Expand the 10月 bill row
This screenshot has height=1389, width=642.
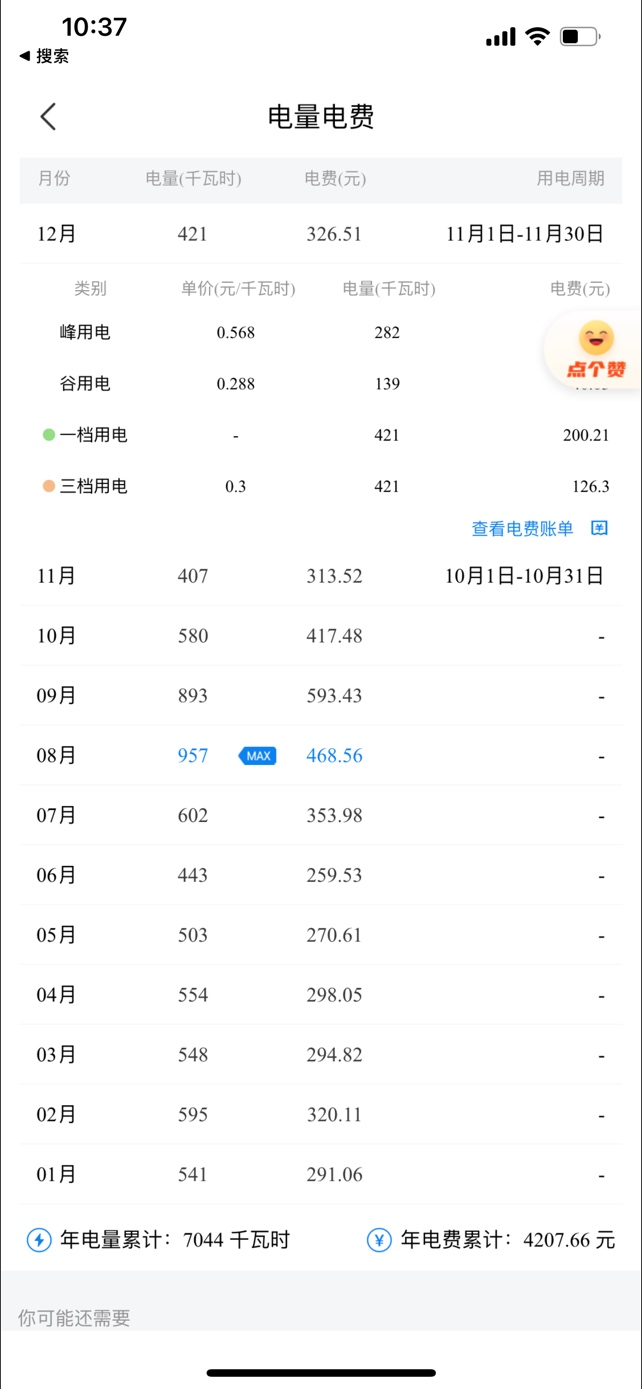click(321, 636)
